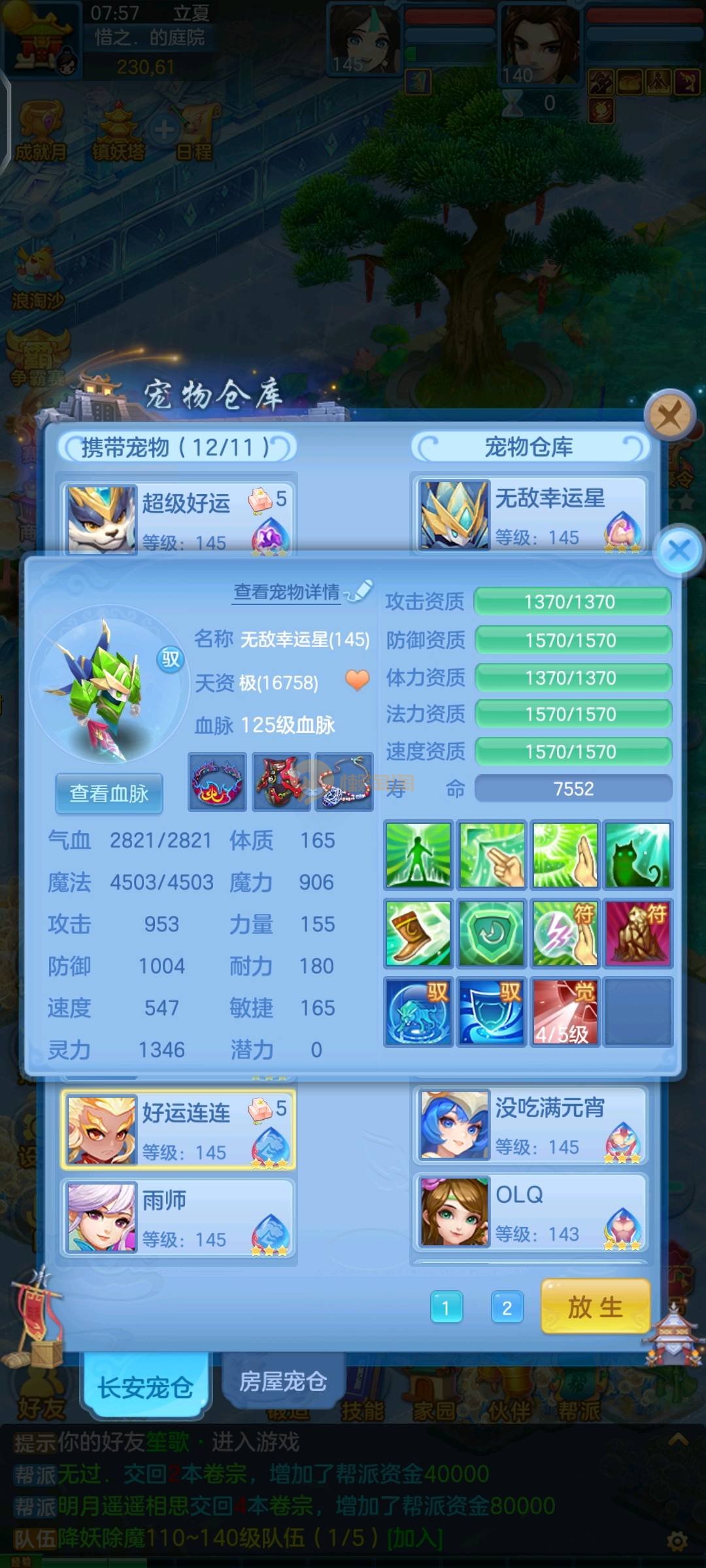The height and width of the screenshot is (1568, 706).
Task: View the red bottle equipment item
Action: (282, 781)
